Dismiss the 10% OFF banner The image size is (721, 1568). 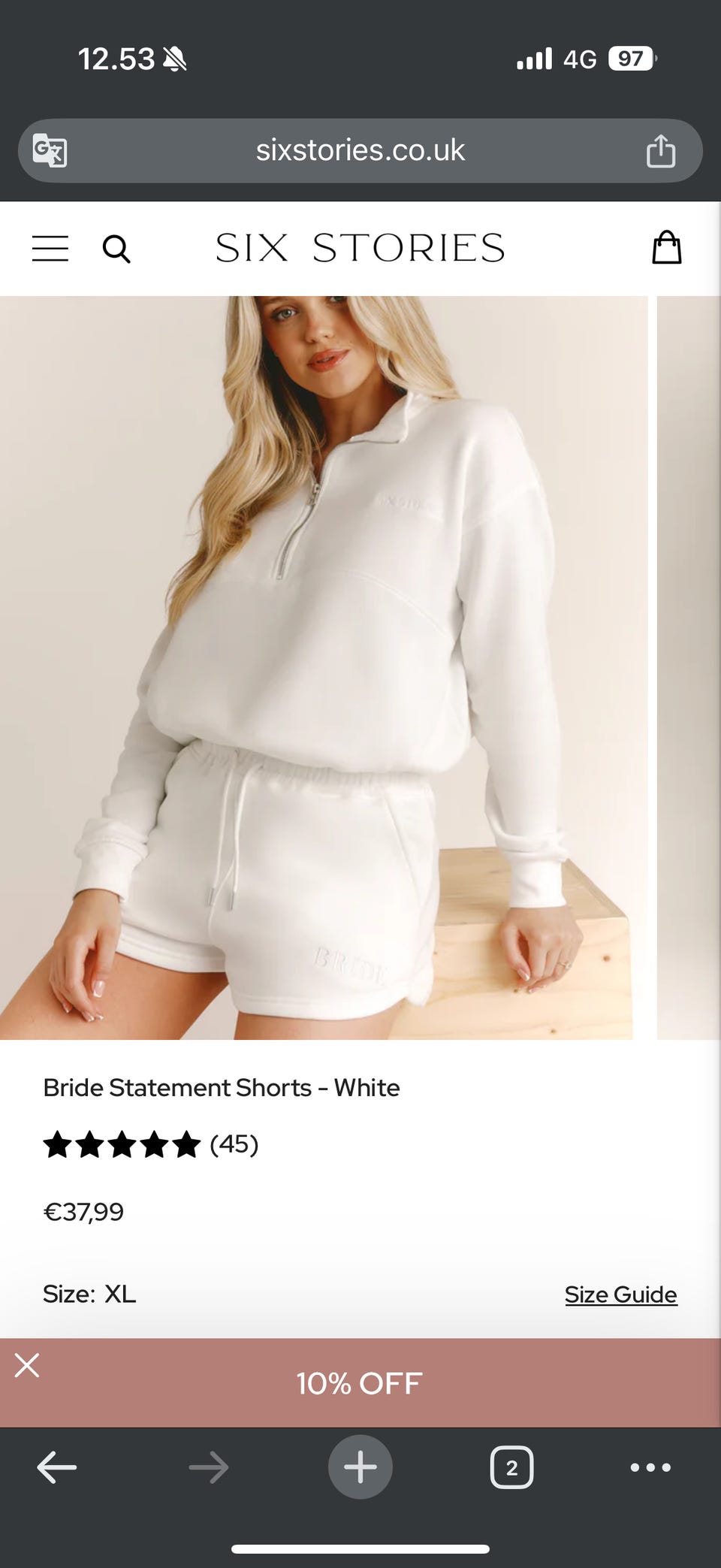(x=27, y=1365)
